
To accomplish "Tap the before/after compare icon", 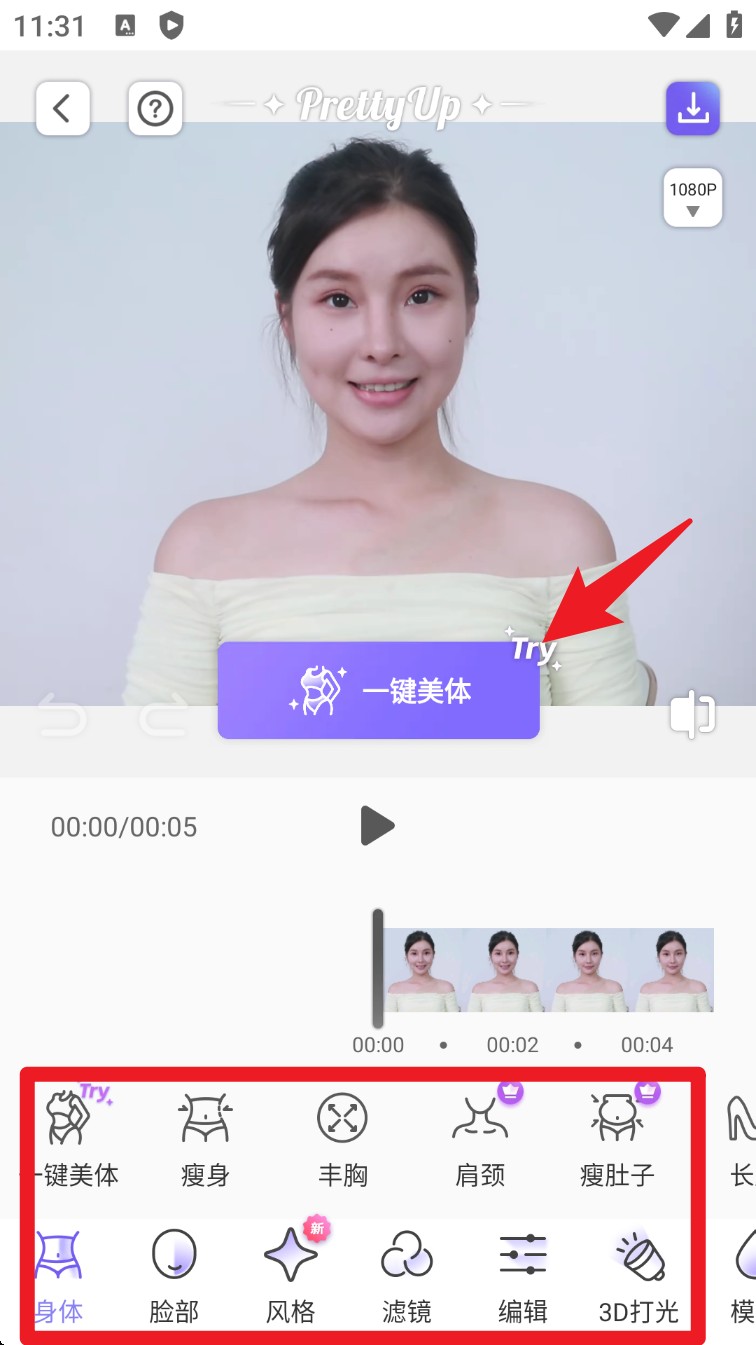I will click(x=692, y=716).
